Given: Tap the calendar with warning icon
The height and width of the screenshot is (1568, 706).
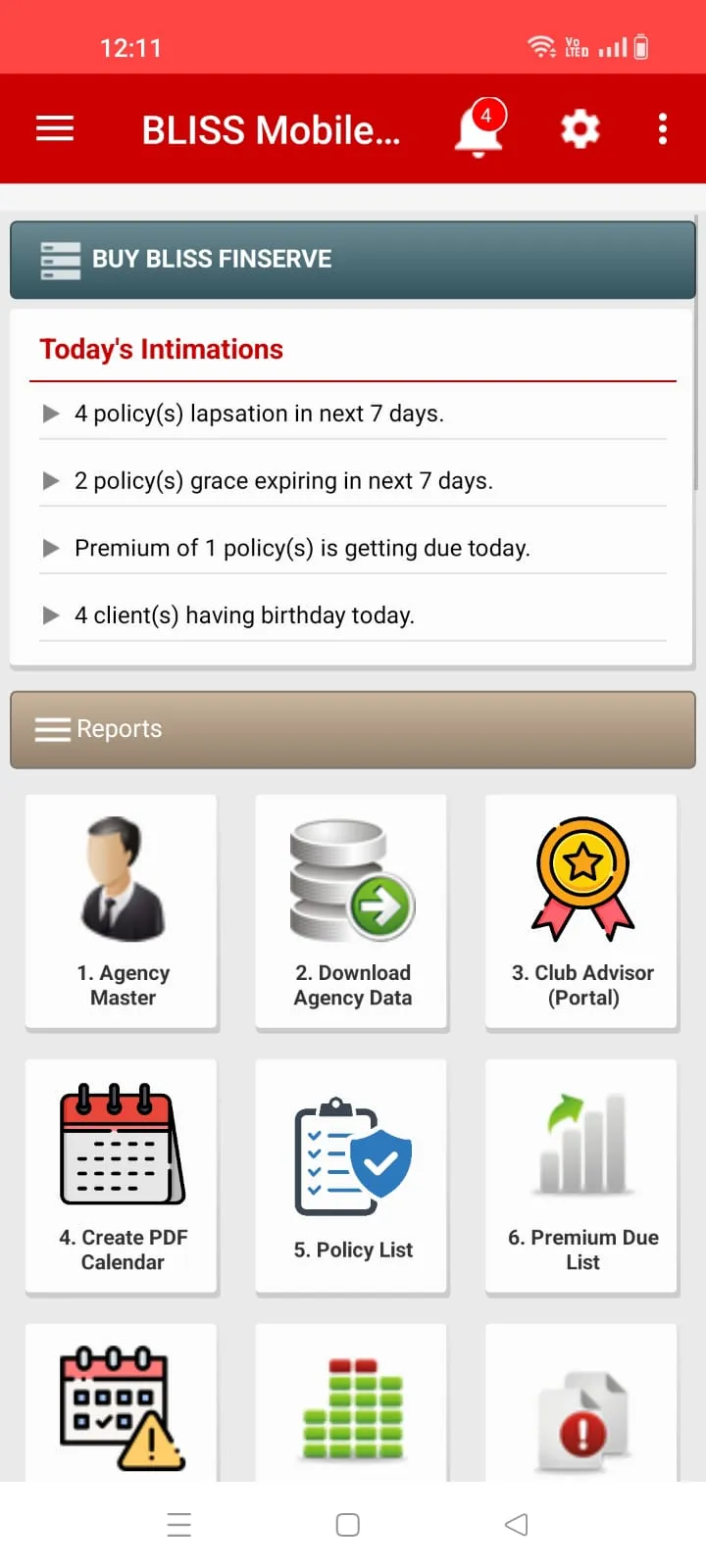Looking at the screenshot, I should [x=121, y=1406].
